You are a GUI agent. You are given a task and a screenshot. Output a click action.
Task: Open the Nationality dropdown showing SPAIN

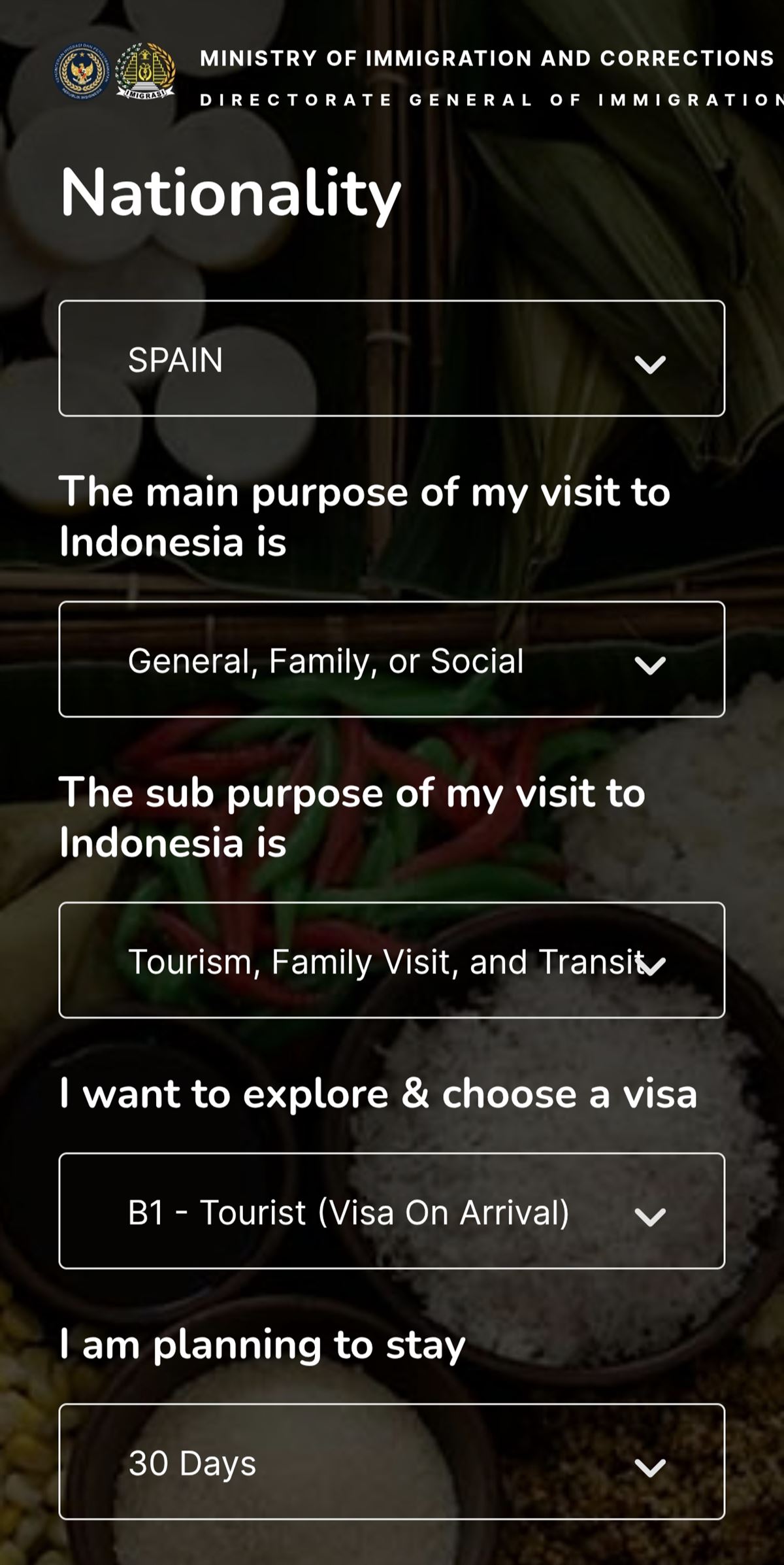pyautogui.click(x=392, y=359)
